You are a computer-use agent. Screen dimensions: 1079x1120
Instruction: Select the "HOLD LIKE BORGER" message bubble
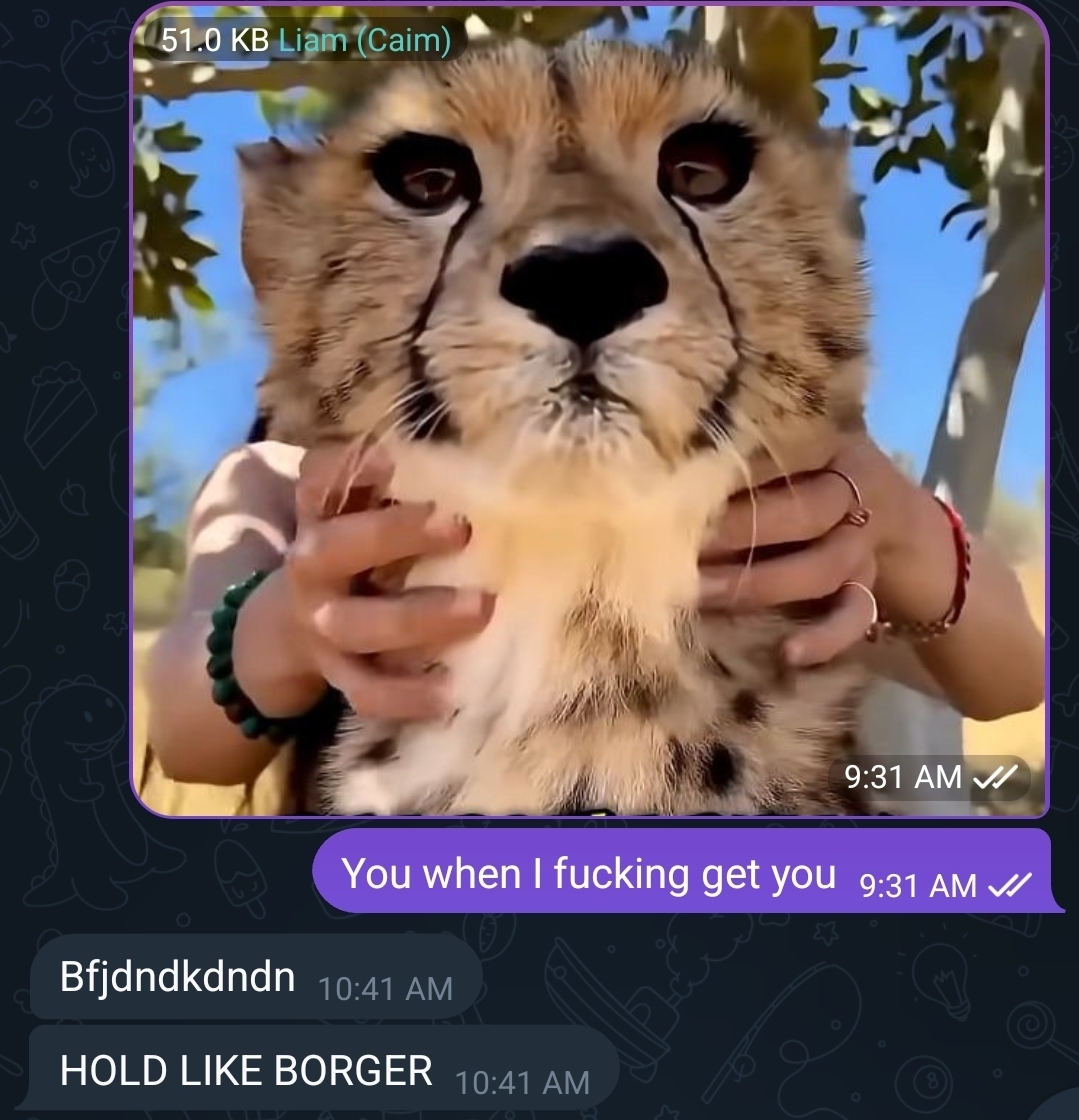click(246, 1071)
